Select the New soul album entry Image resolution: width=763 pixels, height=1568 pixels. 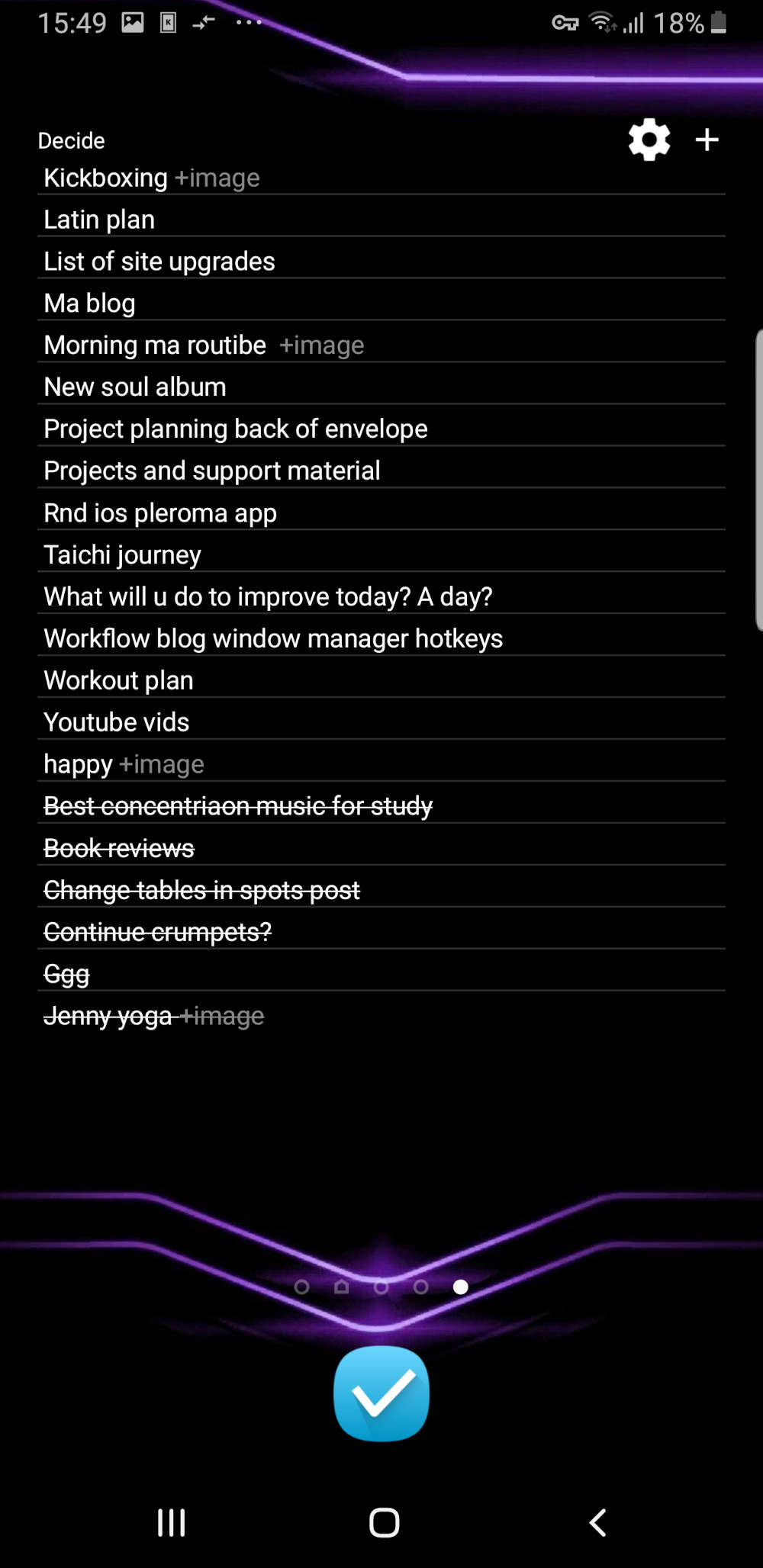pyautogui.click(x=135, y=387)
